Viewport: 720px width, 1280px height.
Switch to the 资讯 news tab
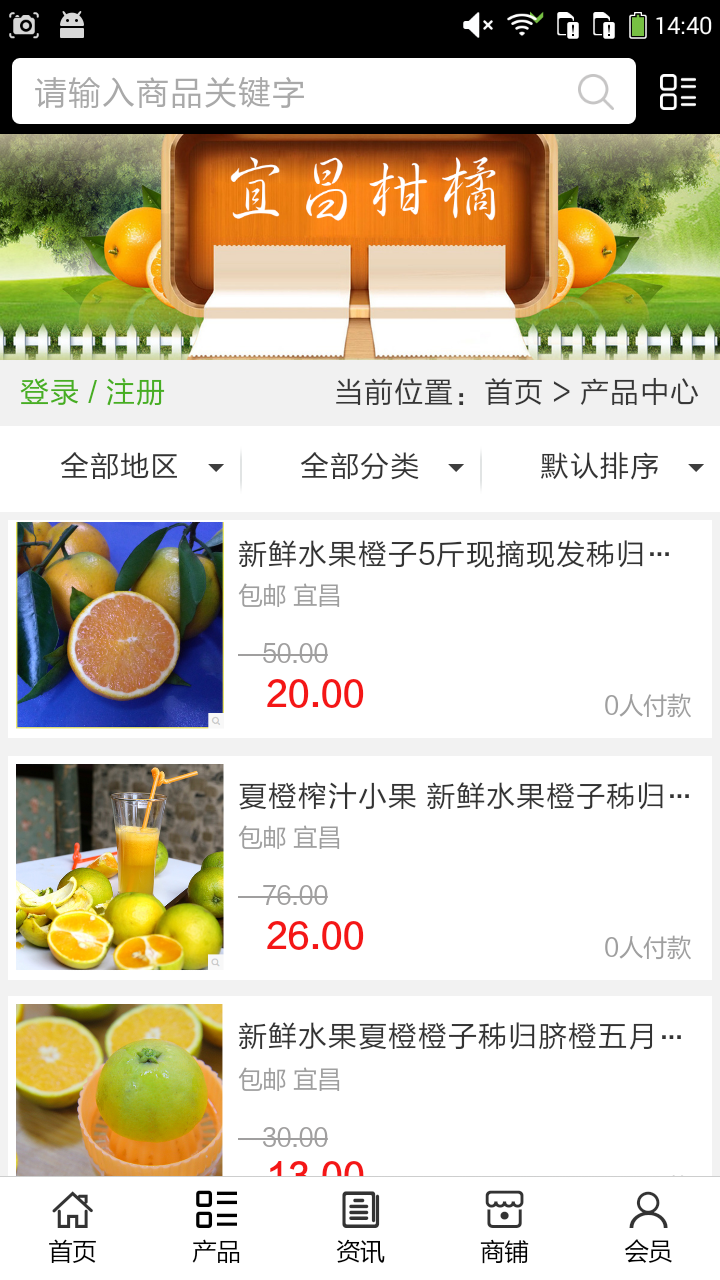coord(360,1227)
